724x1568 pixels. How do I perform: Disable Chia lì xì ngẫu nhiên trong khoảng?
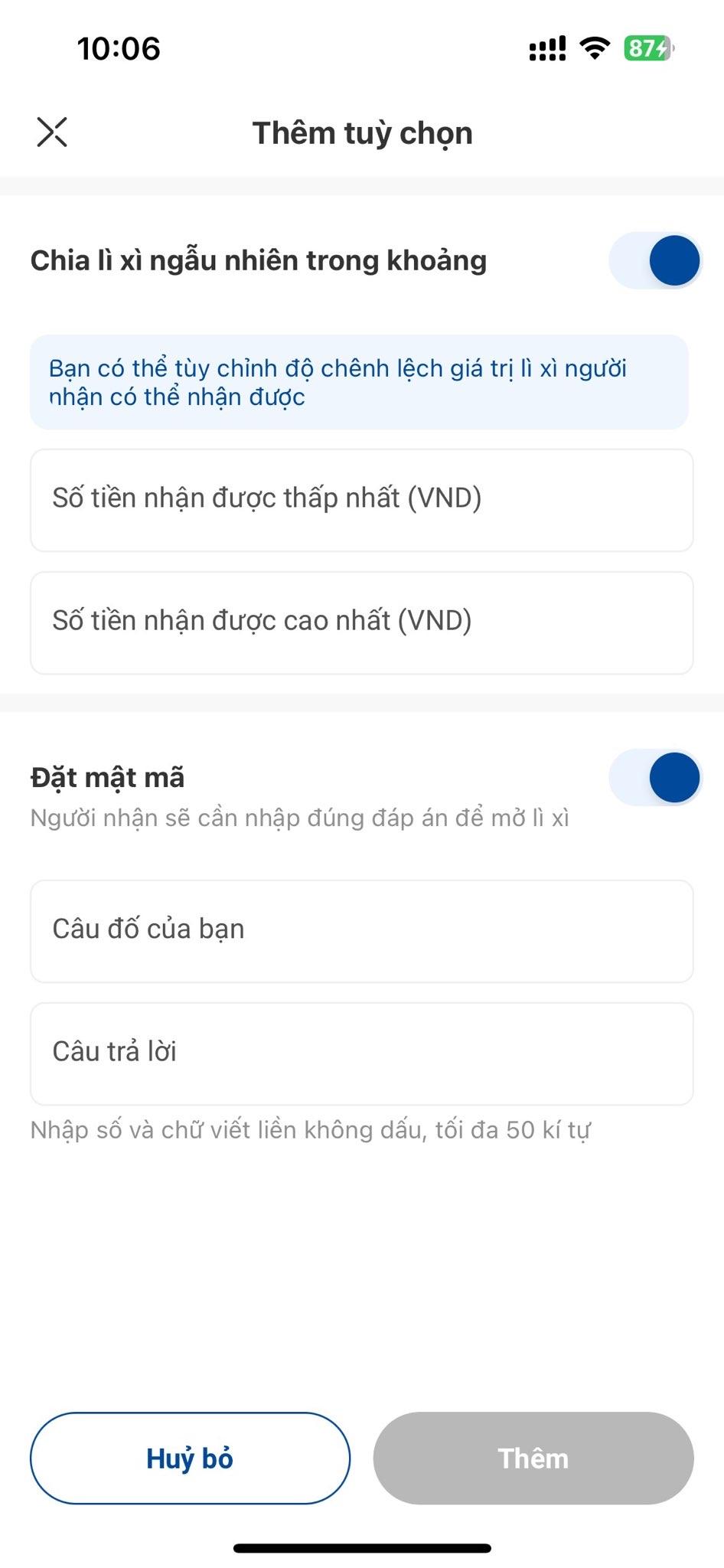point(655,260)
